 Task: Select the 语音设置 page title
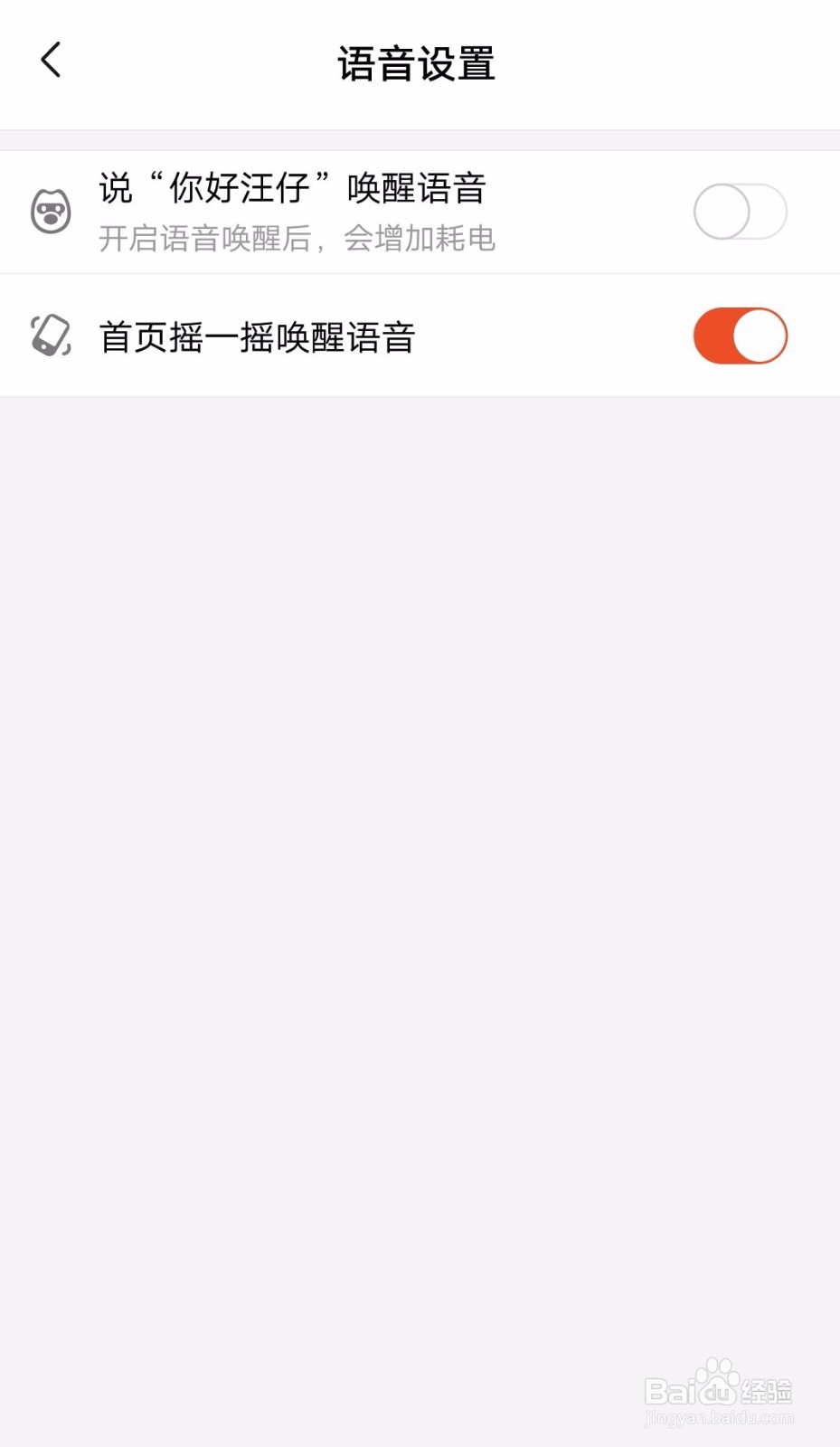tap(419, 63)
